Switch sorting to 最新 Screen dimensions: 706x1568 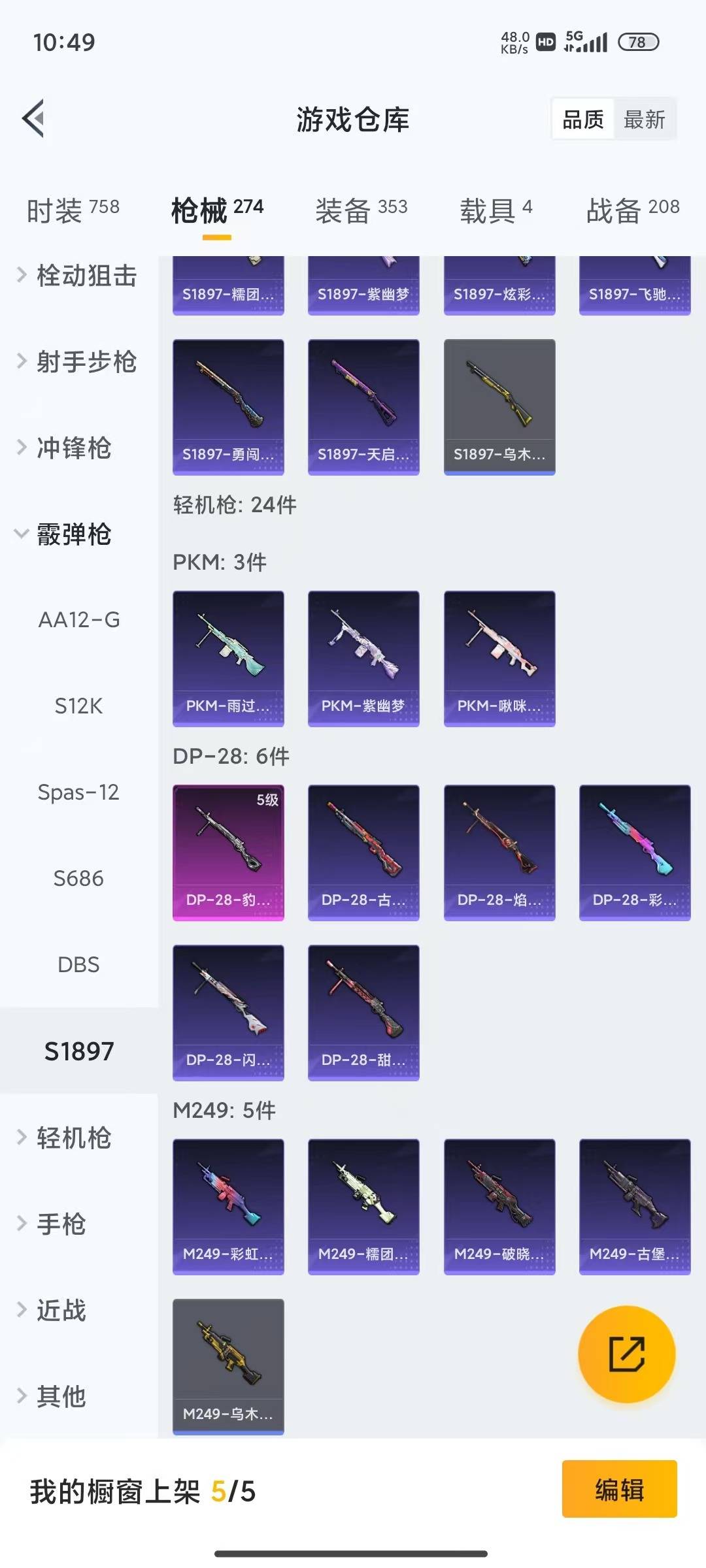[x=645, y=119]
